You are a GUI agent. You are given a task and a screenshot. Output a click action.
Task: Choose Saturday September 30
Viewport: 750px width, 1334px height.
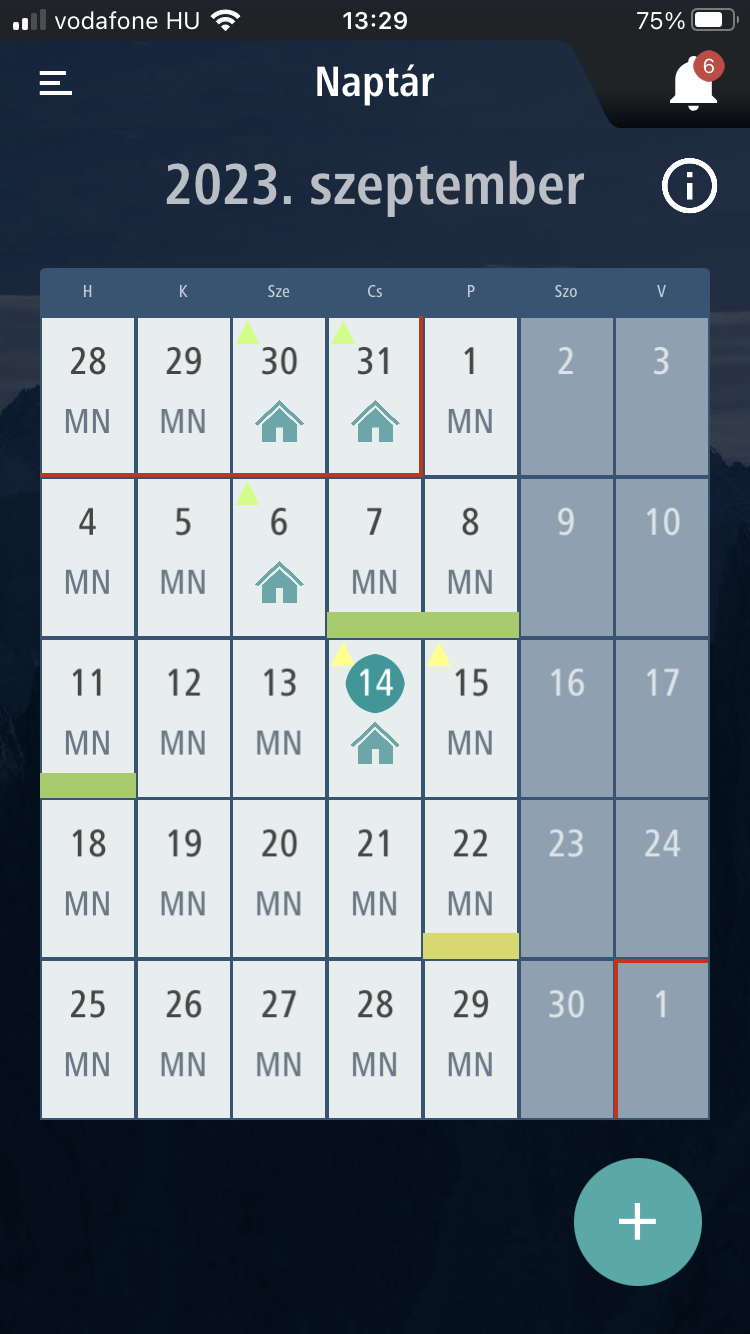[566, 1038]
